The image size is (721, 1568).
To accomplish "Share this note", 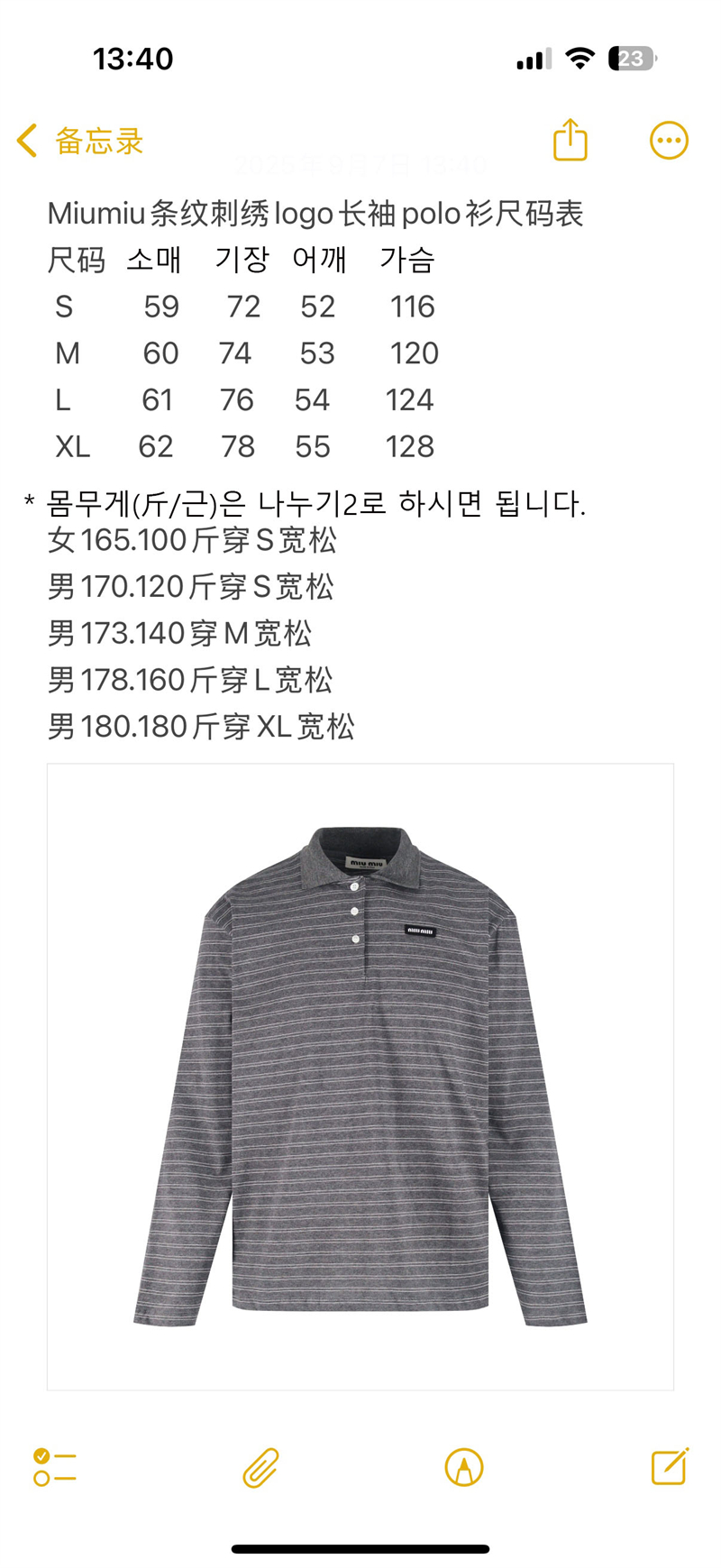I will [570, 140].
